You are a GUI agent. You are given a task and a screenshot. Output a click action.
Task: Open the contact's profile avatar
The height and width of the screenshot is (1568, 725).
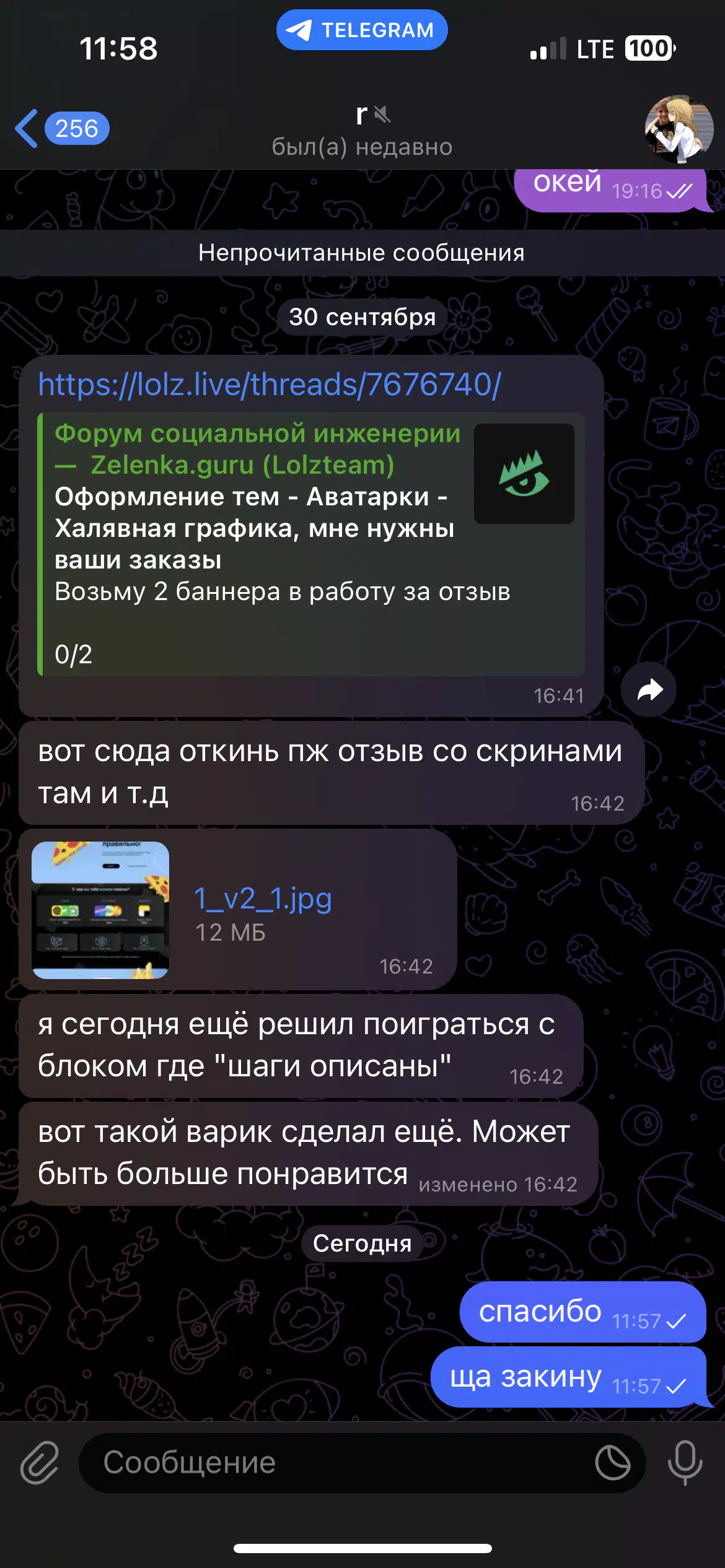click(x=679, y=129)
